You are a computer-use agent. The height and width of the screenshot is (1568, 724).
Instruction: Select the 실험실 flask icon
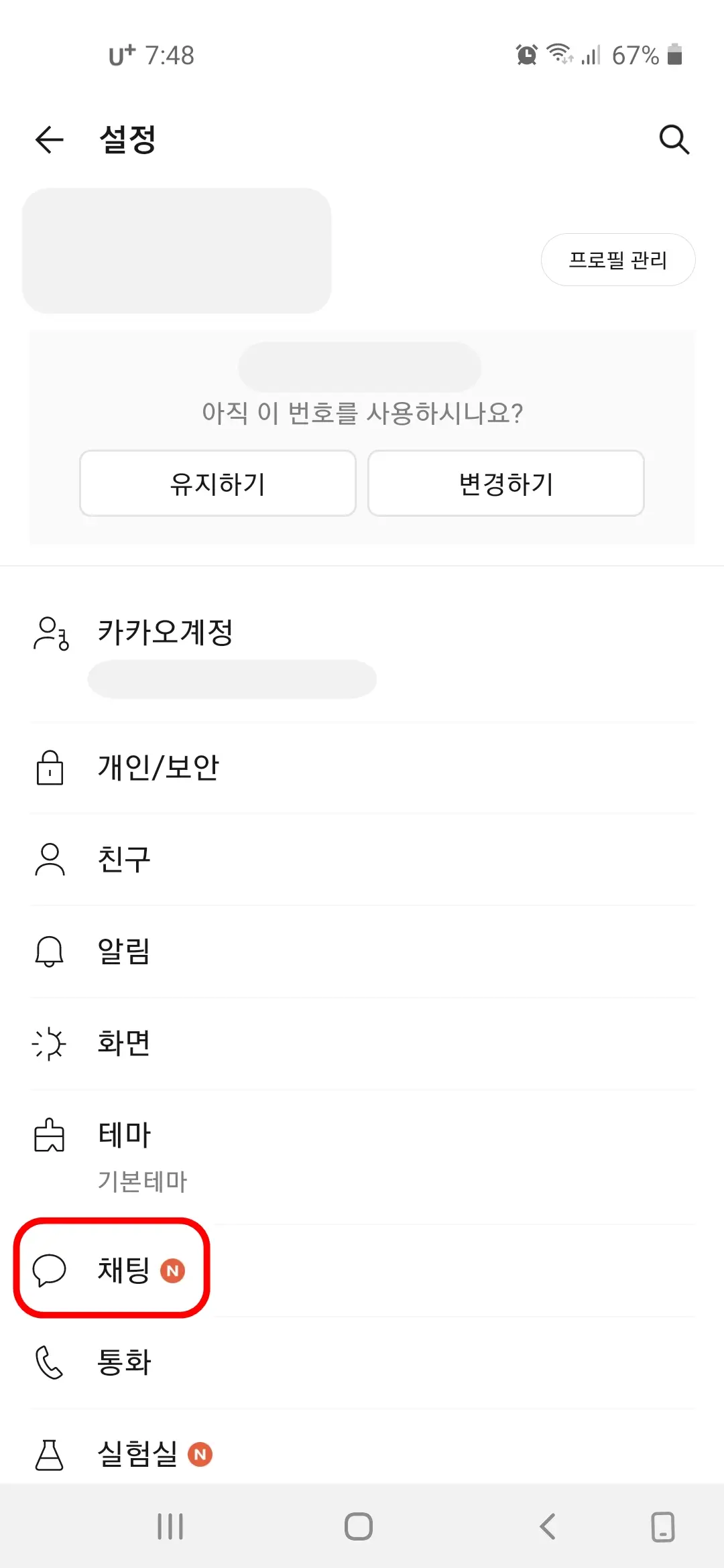50,1454
